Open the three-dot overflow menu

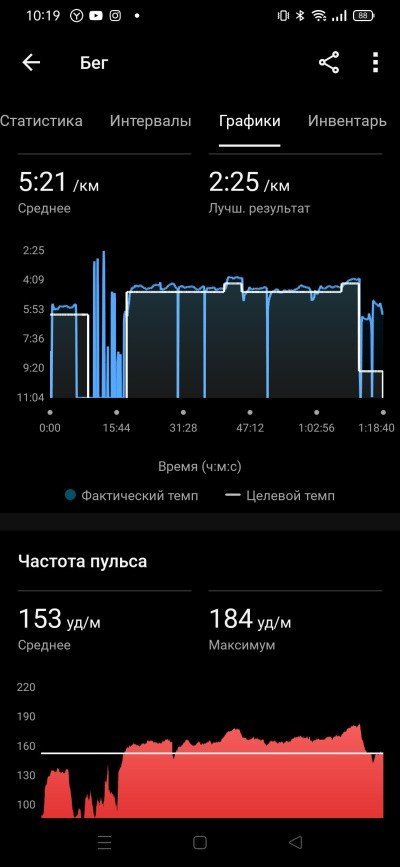376,62
